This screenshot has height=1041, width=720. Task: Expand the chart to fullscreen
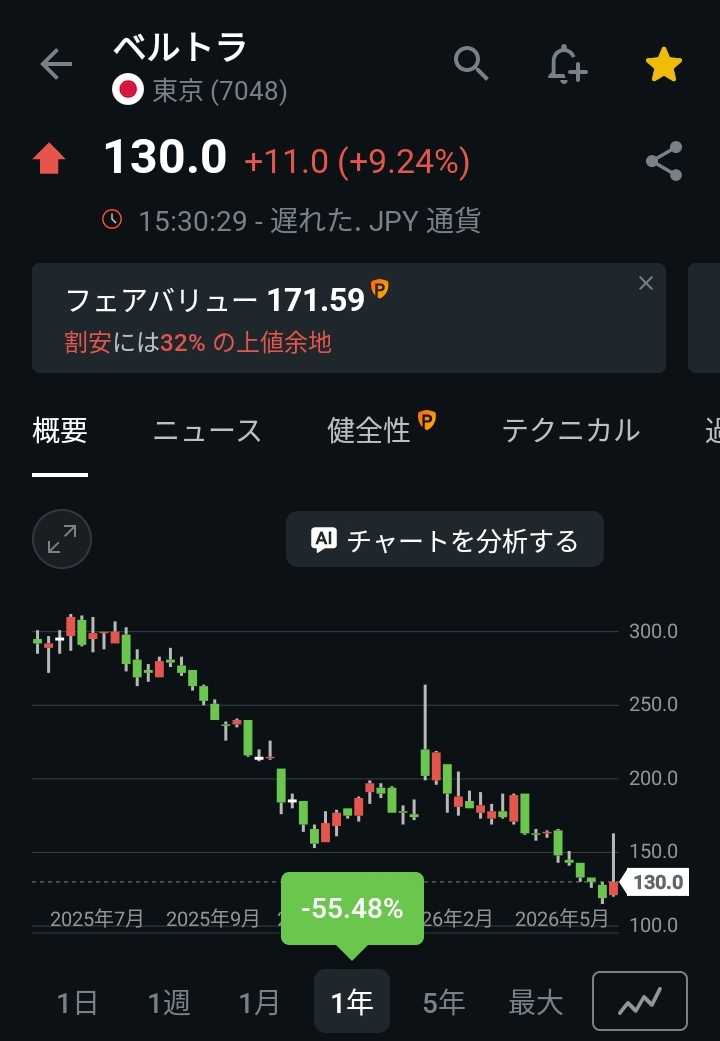(x=62, y=539)
